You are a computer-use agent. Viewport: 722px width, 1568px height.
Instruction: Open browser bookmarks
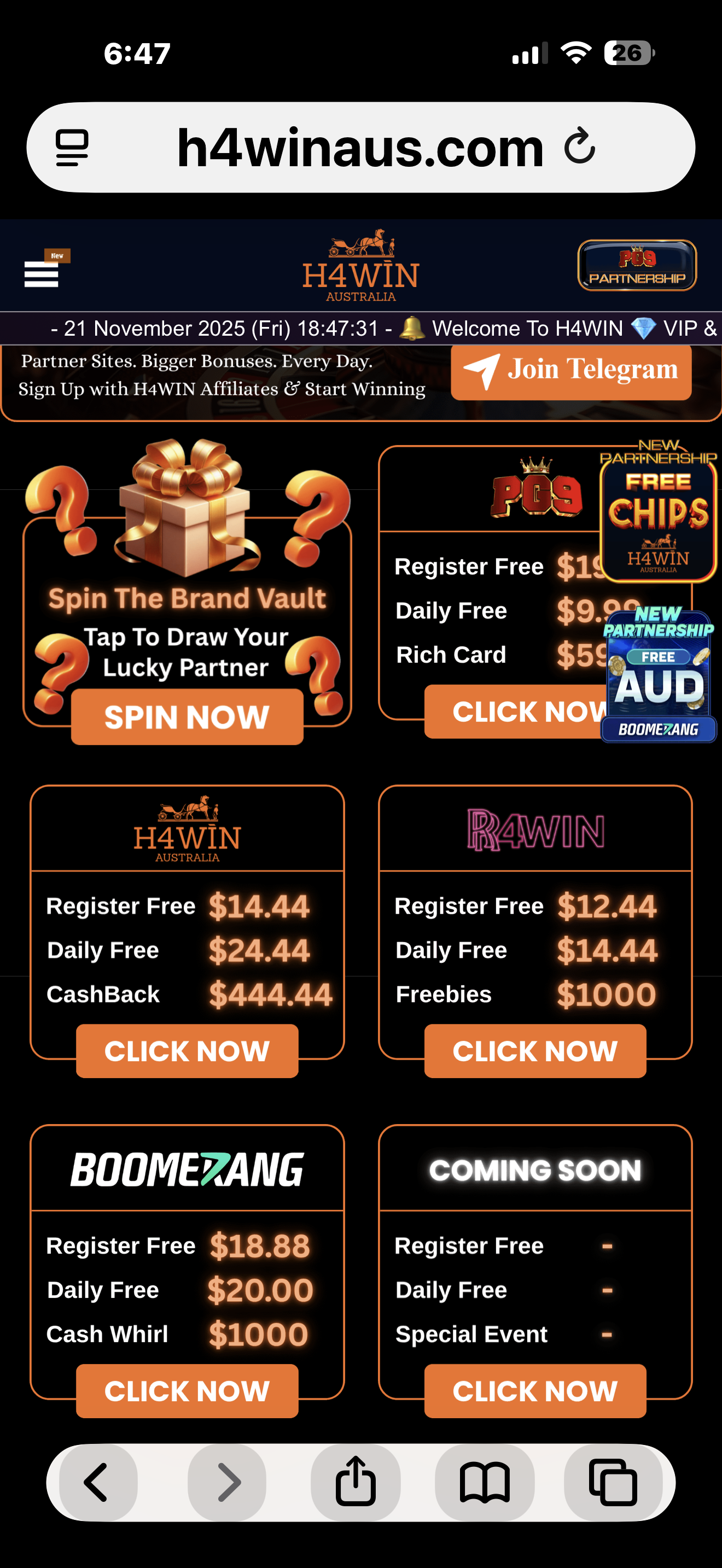pyautogui.click(x=485, y=1482)
